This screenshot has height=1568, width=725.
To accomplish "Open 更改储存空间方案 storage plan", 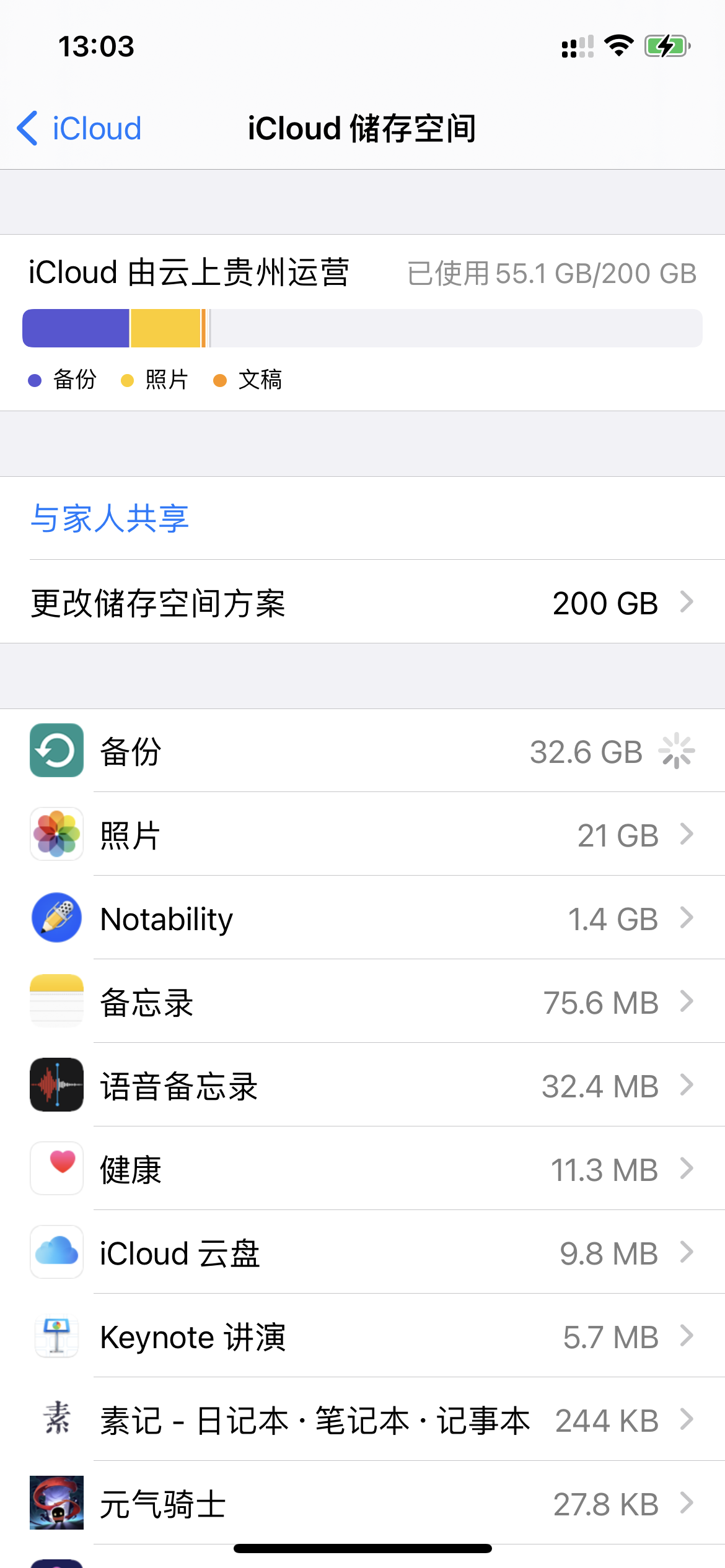I will point(362,603).
